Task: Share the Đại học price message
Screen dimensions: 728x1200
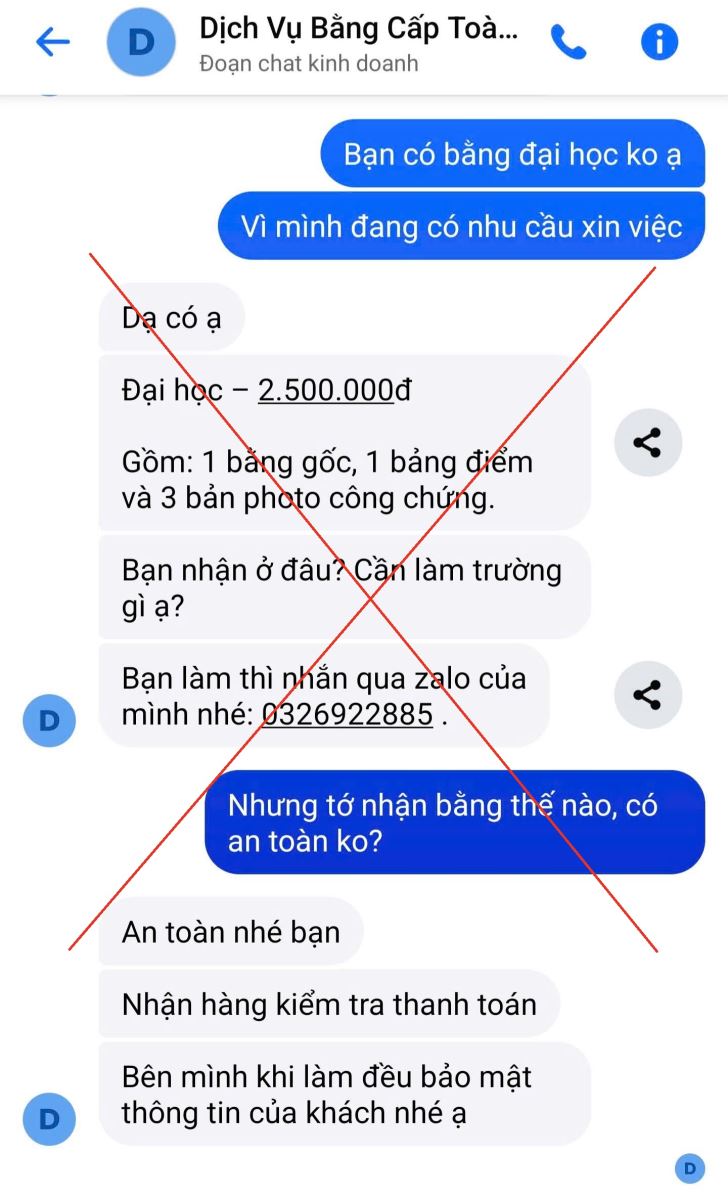Action: tap(647, 442)
